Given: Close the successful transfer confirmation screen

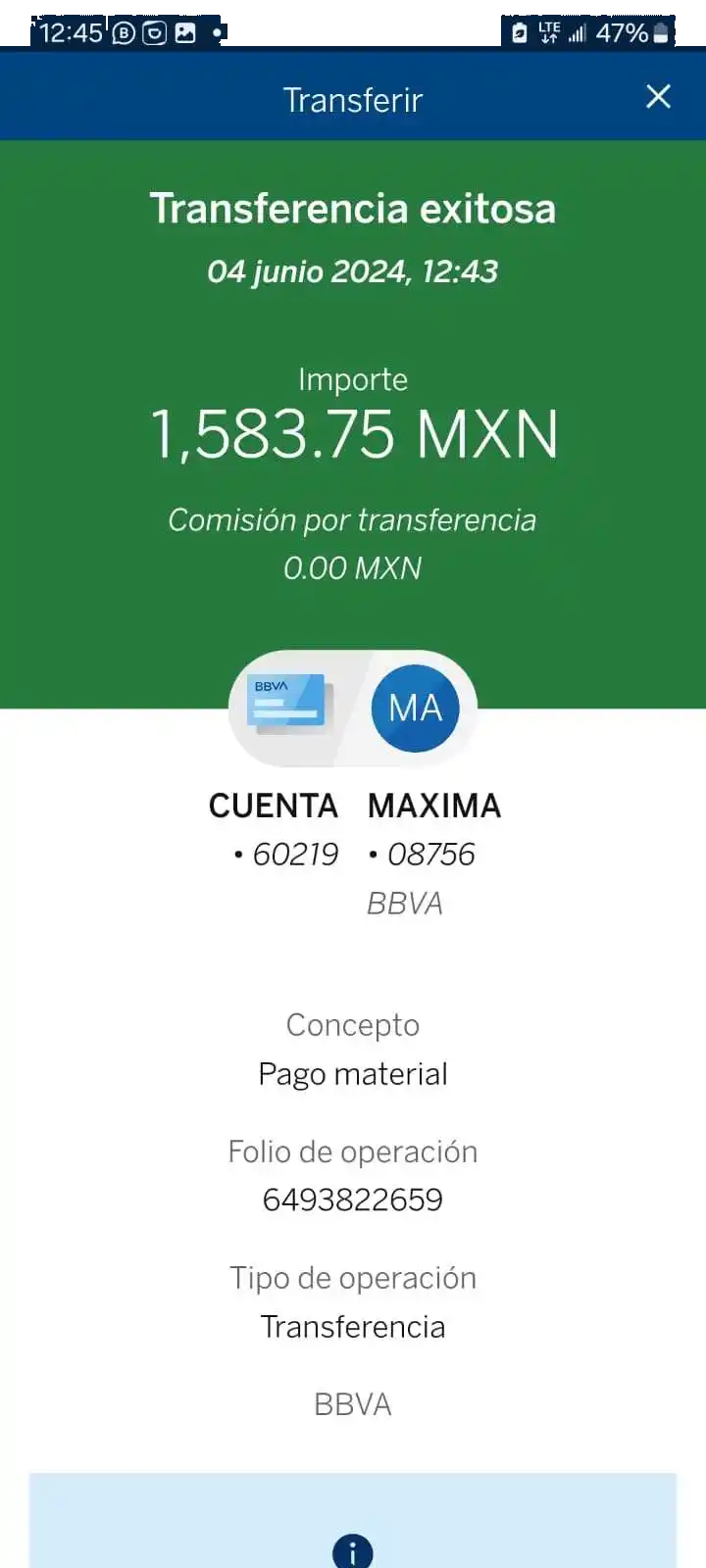Looking at the screenshot, I should 658,96.
